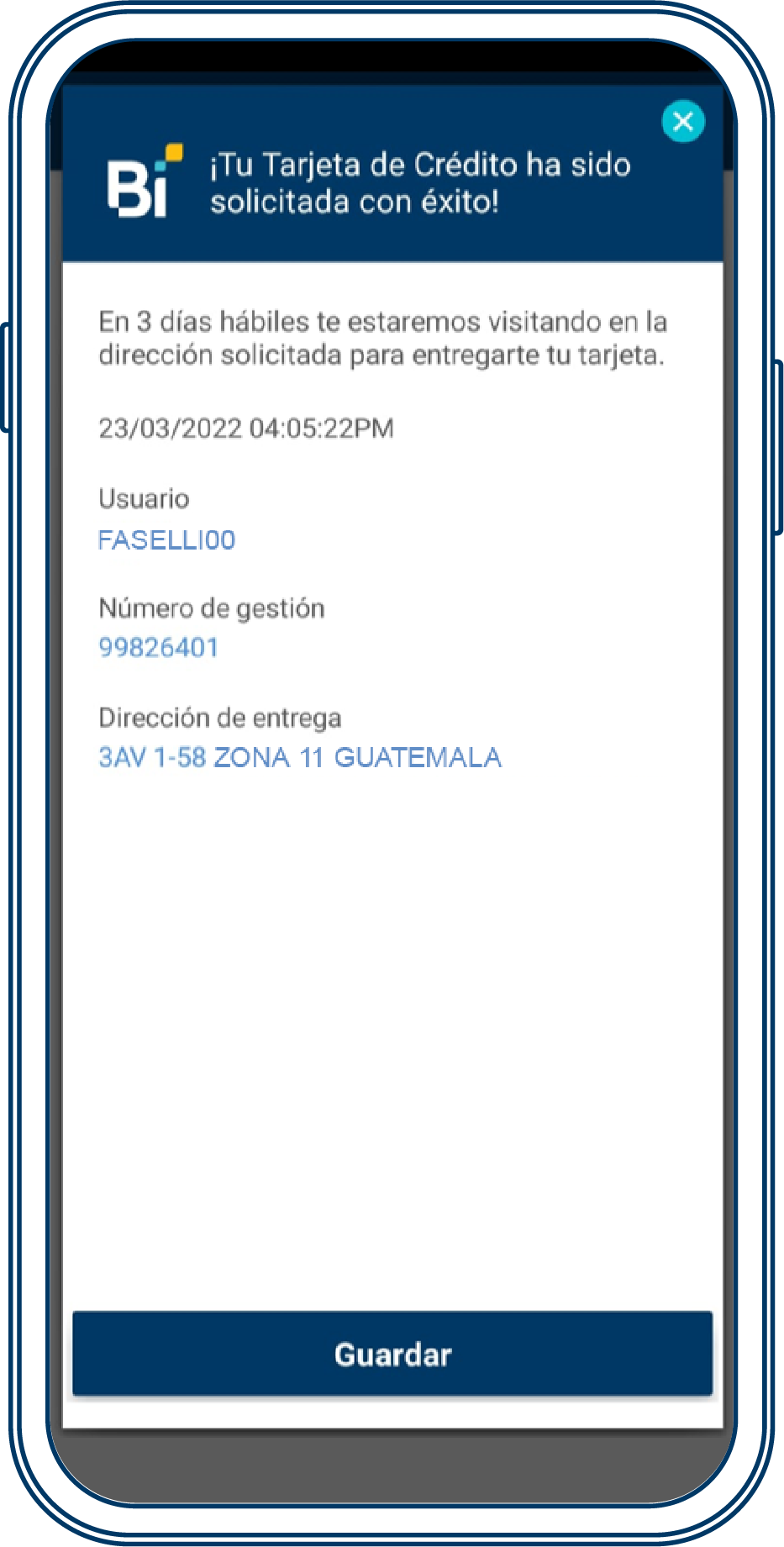
Task: Close the credit card confirmation dialog
Action: point(683,122)
